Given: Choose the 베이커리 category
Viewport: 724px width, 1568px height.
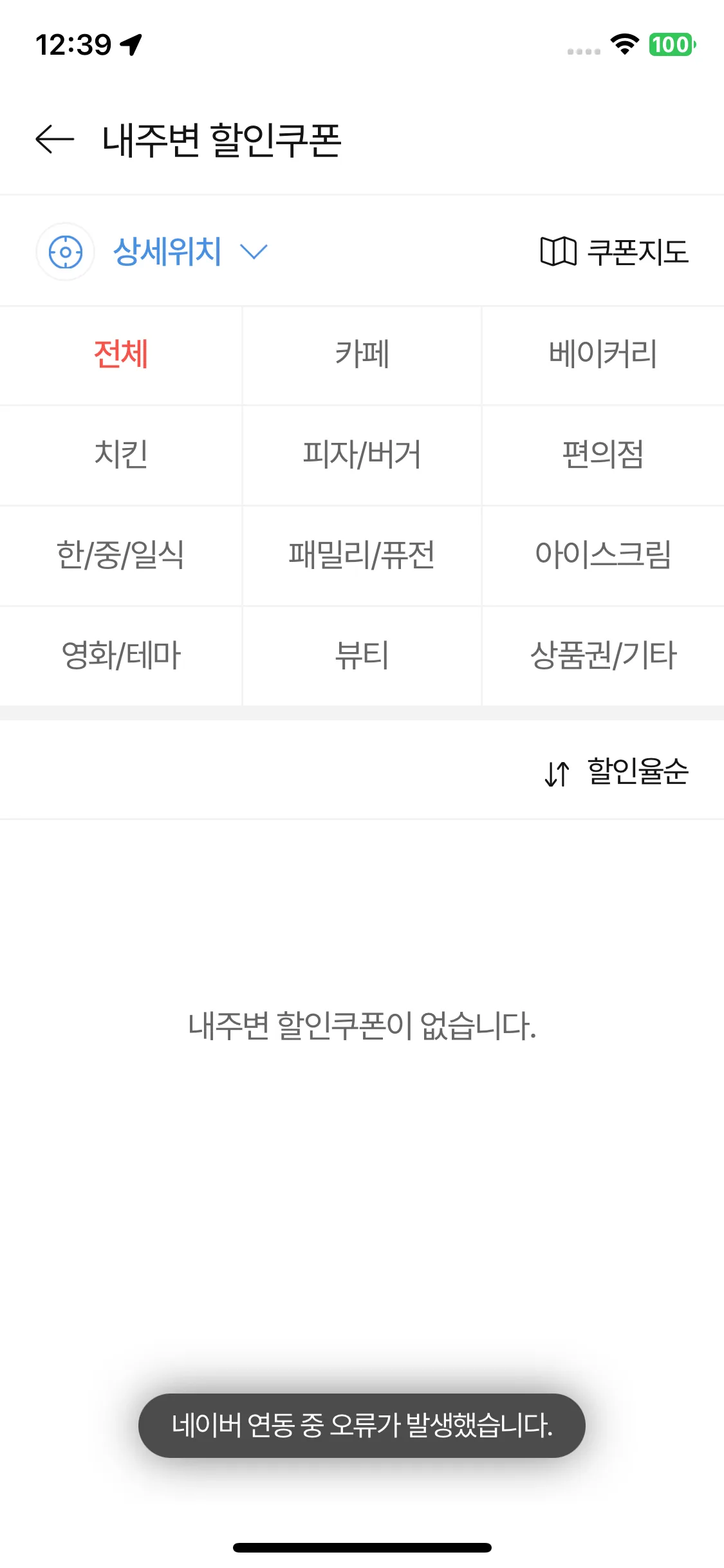Looking at the screenshot, I should point(603,355).
